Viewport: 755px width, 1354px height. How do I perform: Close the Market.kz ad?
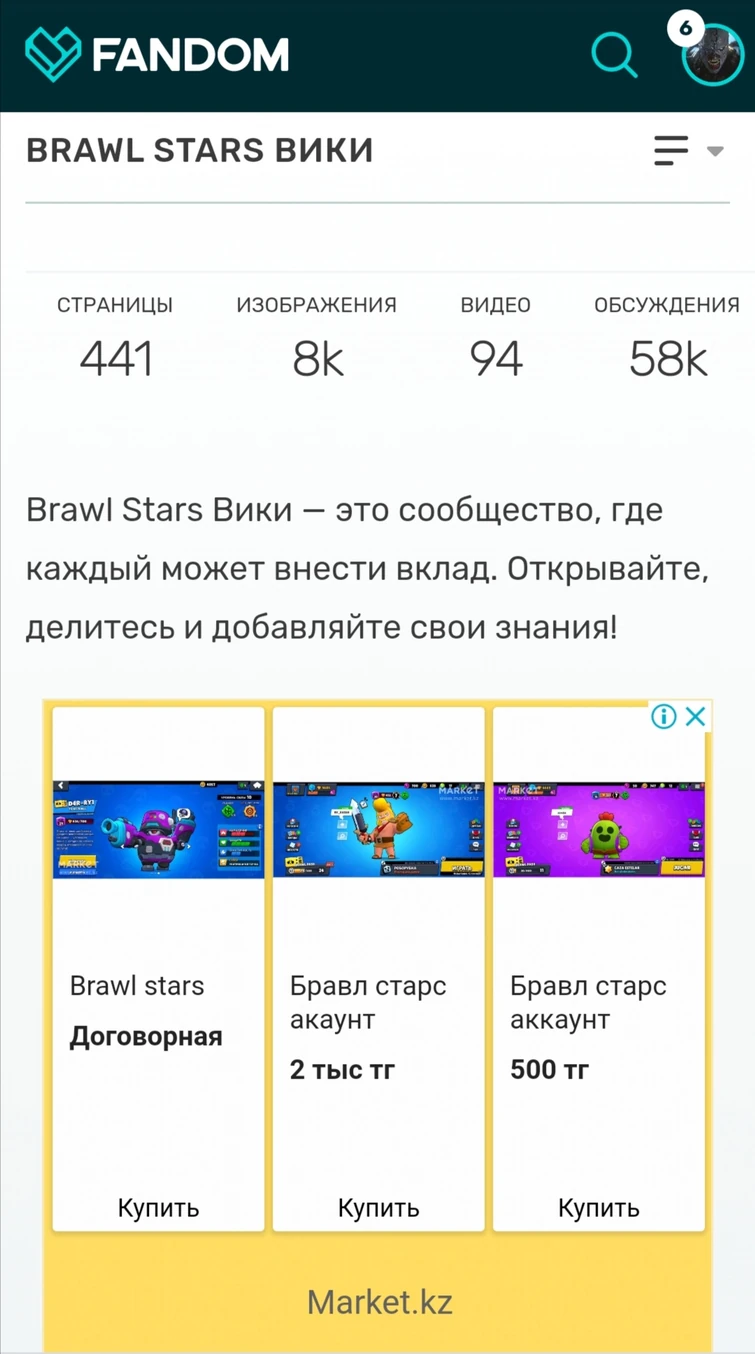click(696, 716)
